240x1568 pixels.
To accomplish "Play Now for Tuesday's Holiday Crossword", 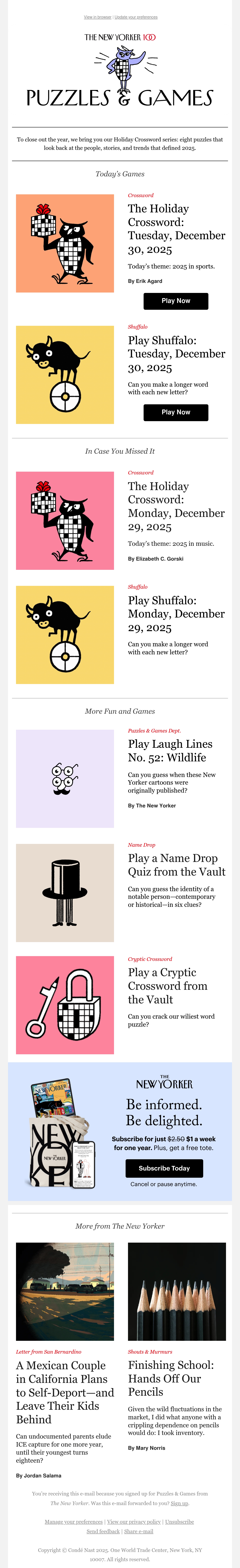I will click(176, 301).
